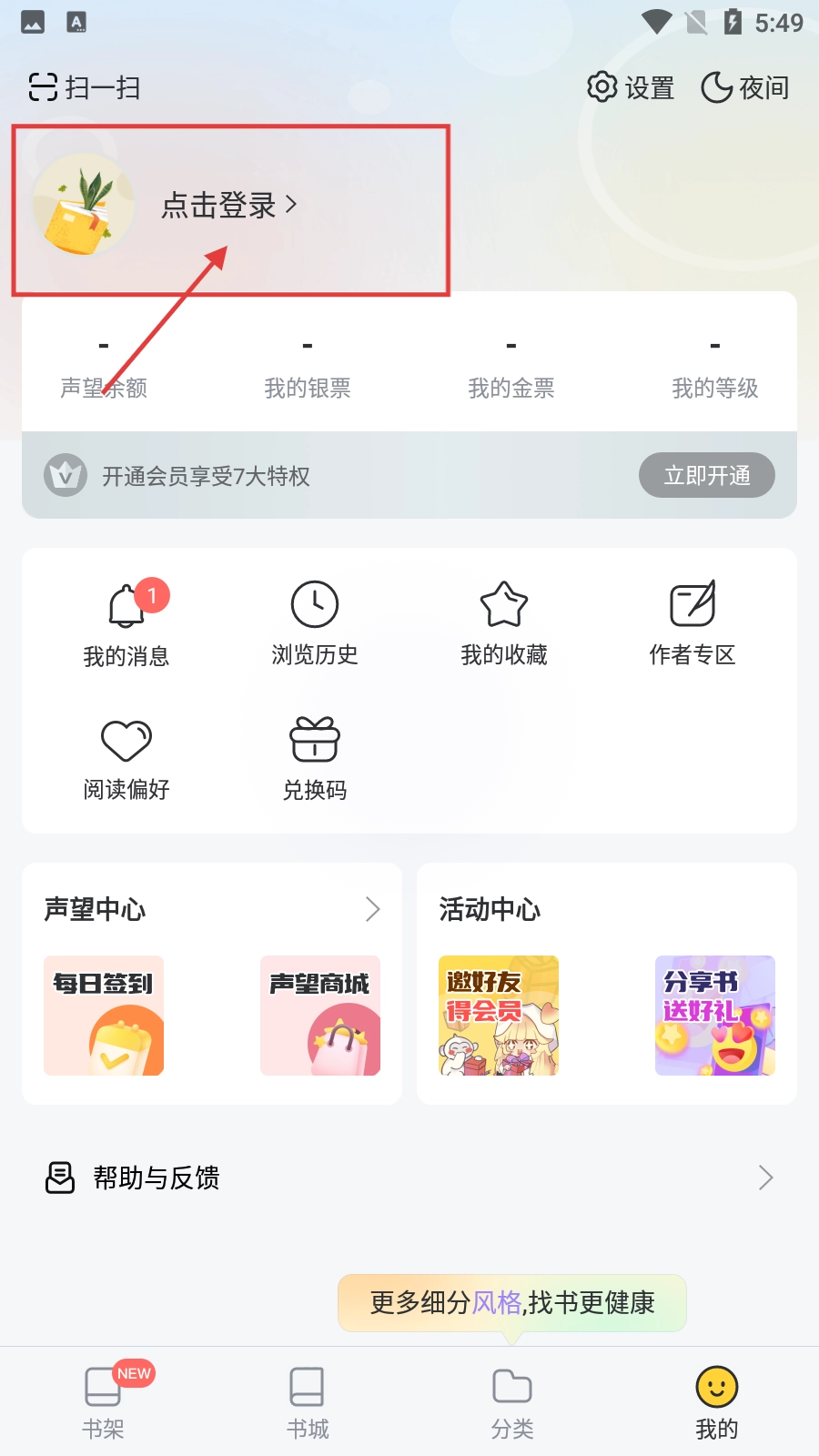Switch to the 书架 bookshelf tab
Screen dimensions: 819x1456
tap(103, 1402)
